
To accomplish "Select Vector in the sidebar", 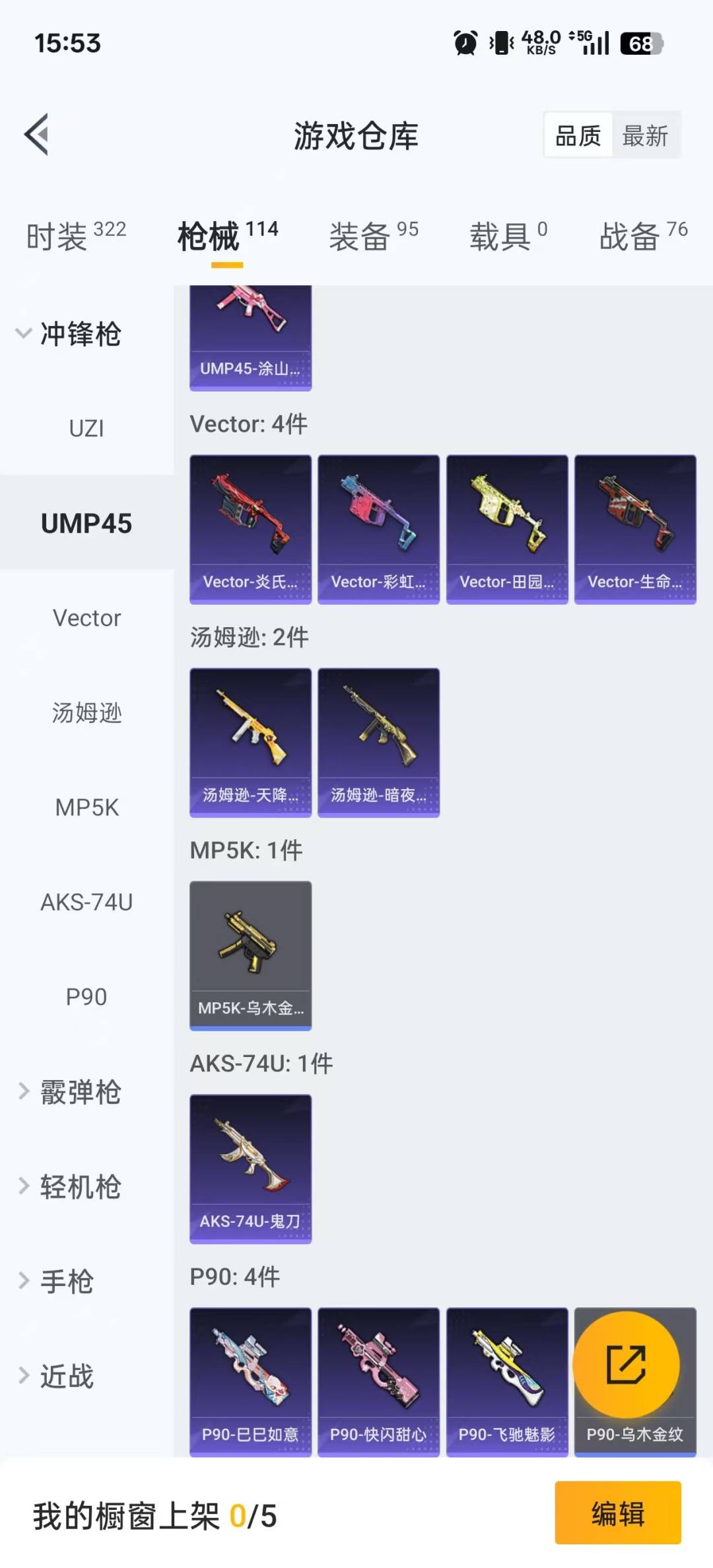I will (x=86, y=618).
